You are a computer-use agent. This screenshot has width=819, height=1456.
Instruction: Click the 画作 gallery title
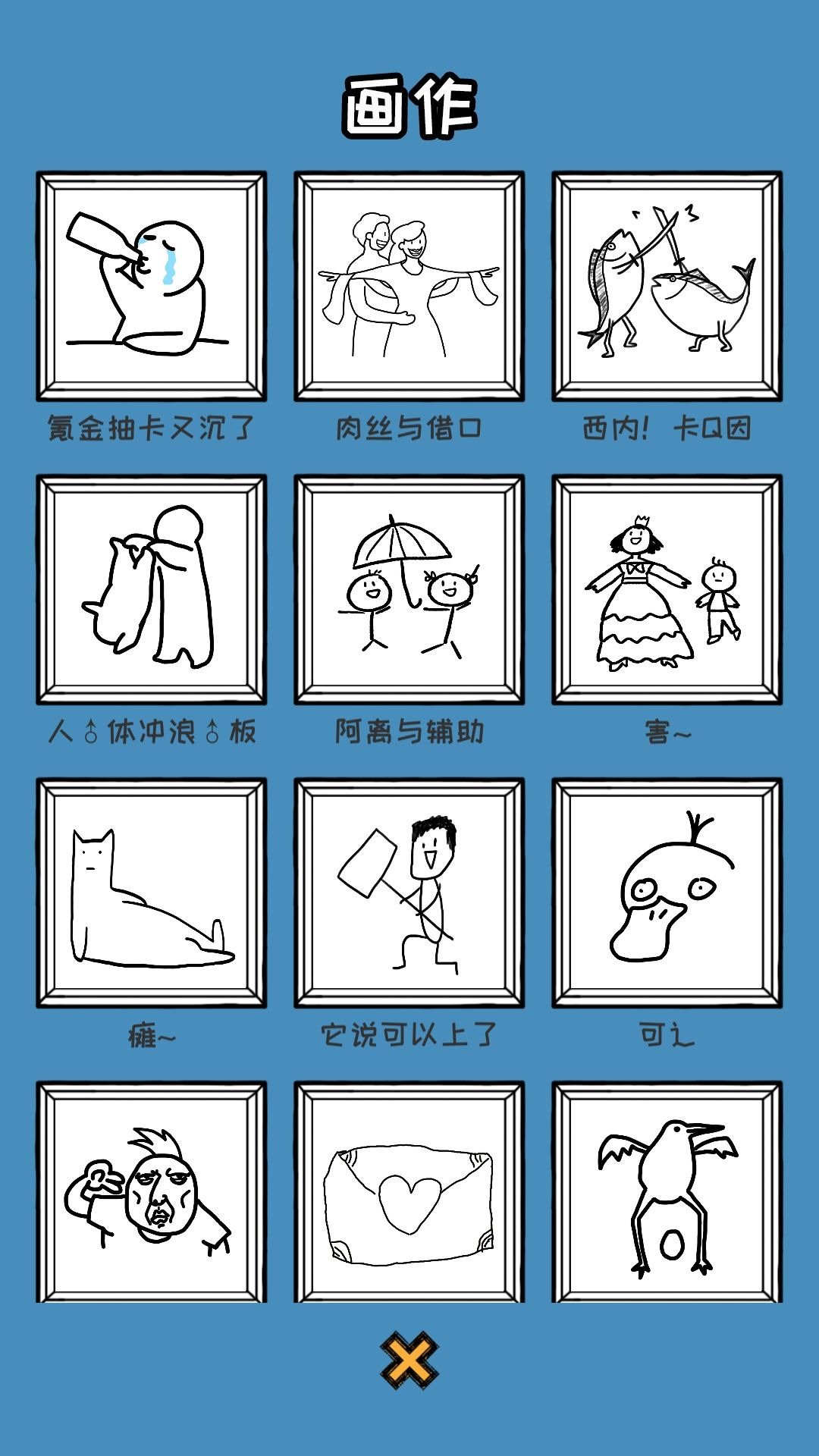click(x=409, y=105)
